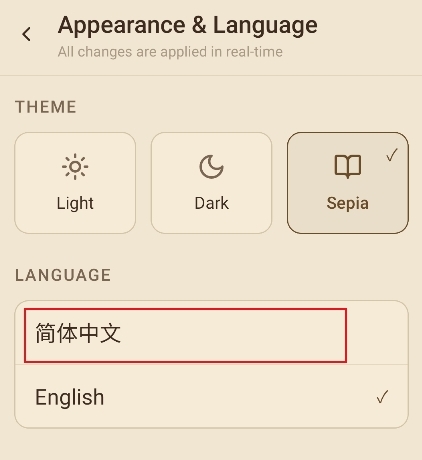Screen dimensions: 422x460
Task: Select the Light theme
Action: (75, 183)
